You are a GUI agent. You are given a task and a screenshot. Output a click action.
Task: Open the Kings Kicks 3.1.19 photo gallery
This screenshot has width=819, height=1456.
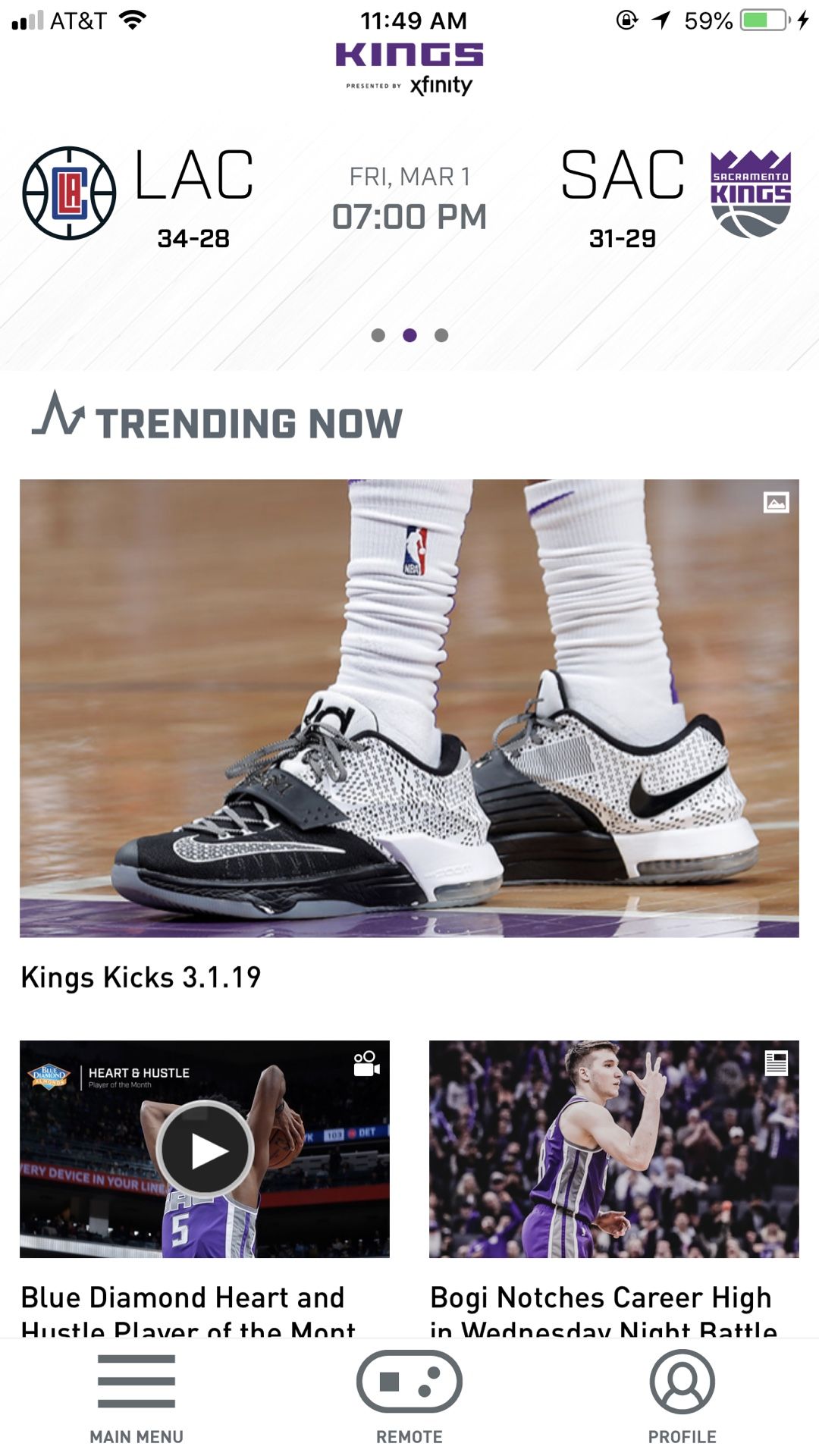[x=409, y=708]
